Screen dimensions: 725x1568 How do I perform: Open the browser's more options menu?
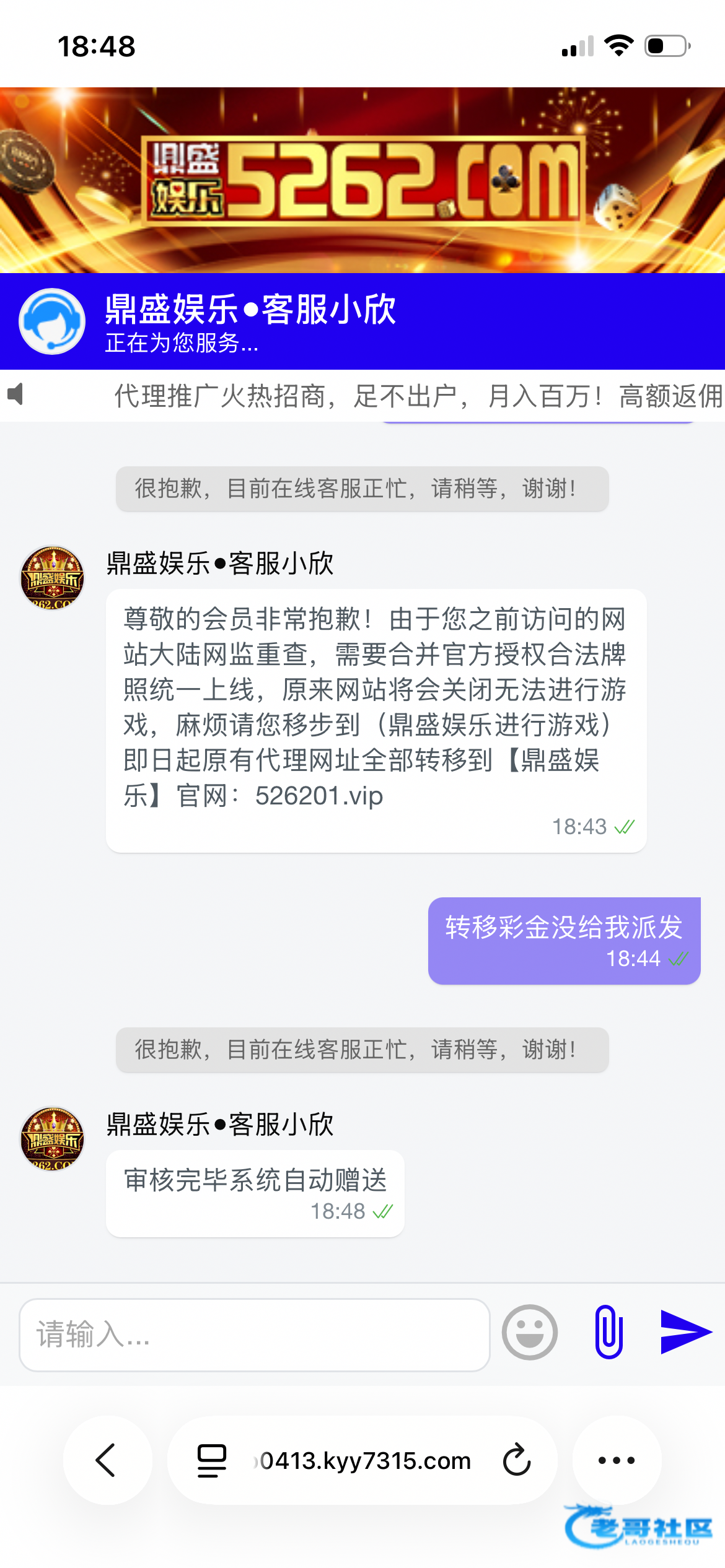point(617,1460)
